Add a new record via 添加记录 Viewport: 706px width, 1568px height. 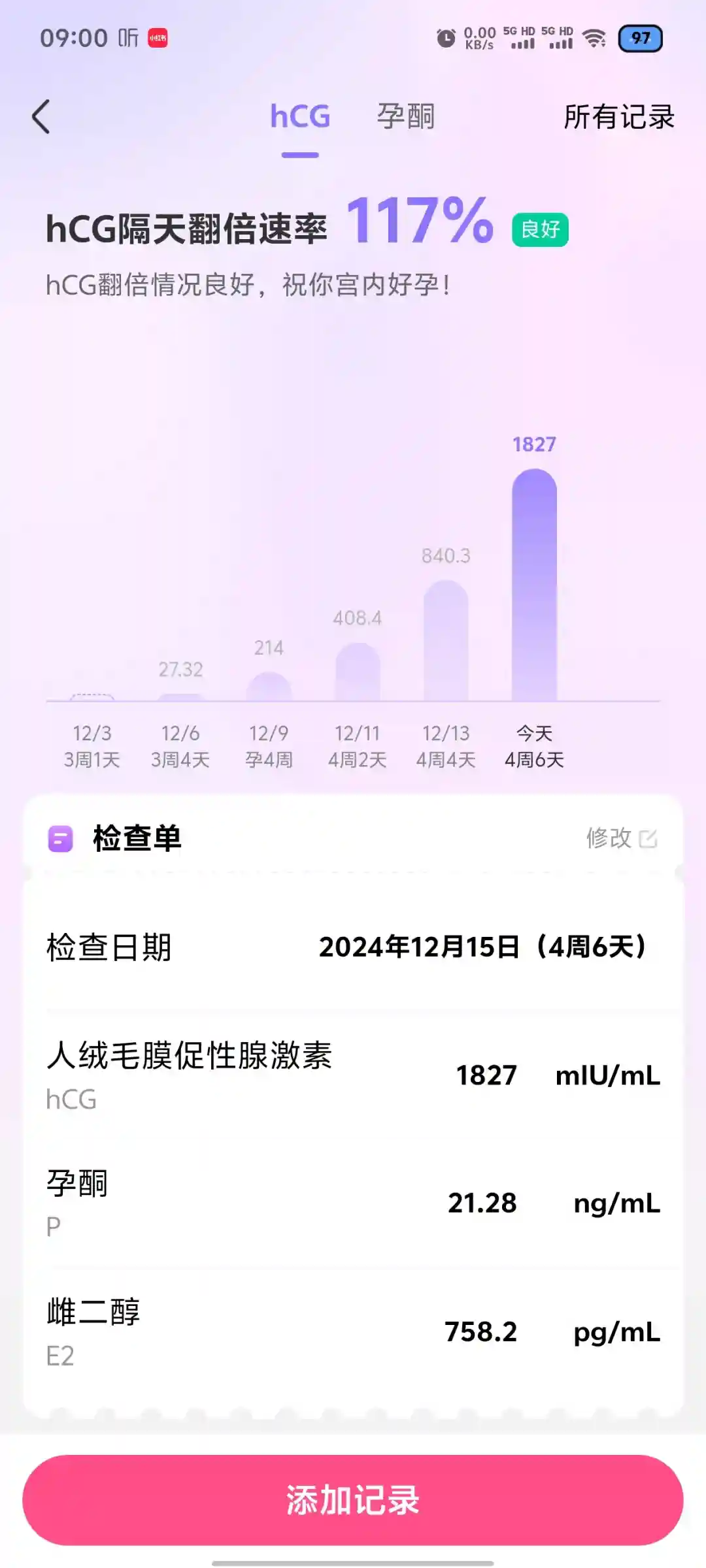353,1499
